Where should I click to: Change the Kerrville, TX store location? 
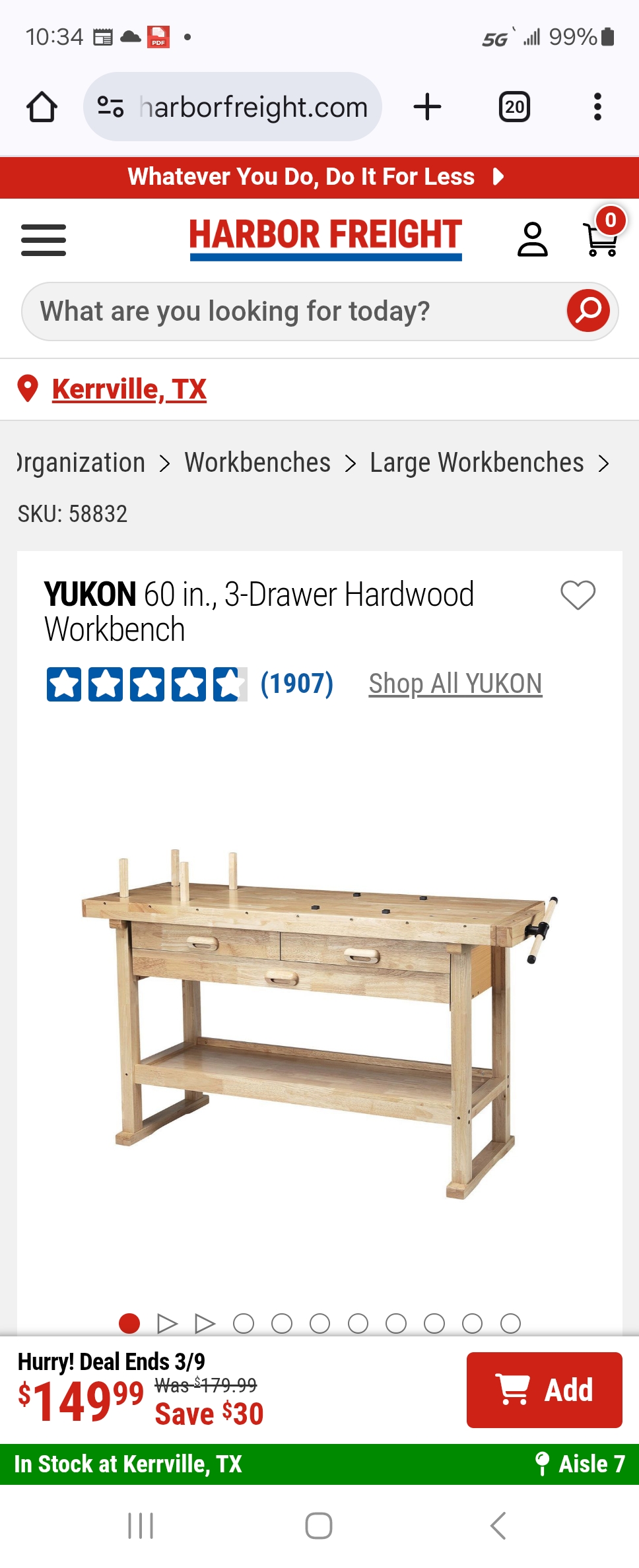[129, 389]
